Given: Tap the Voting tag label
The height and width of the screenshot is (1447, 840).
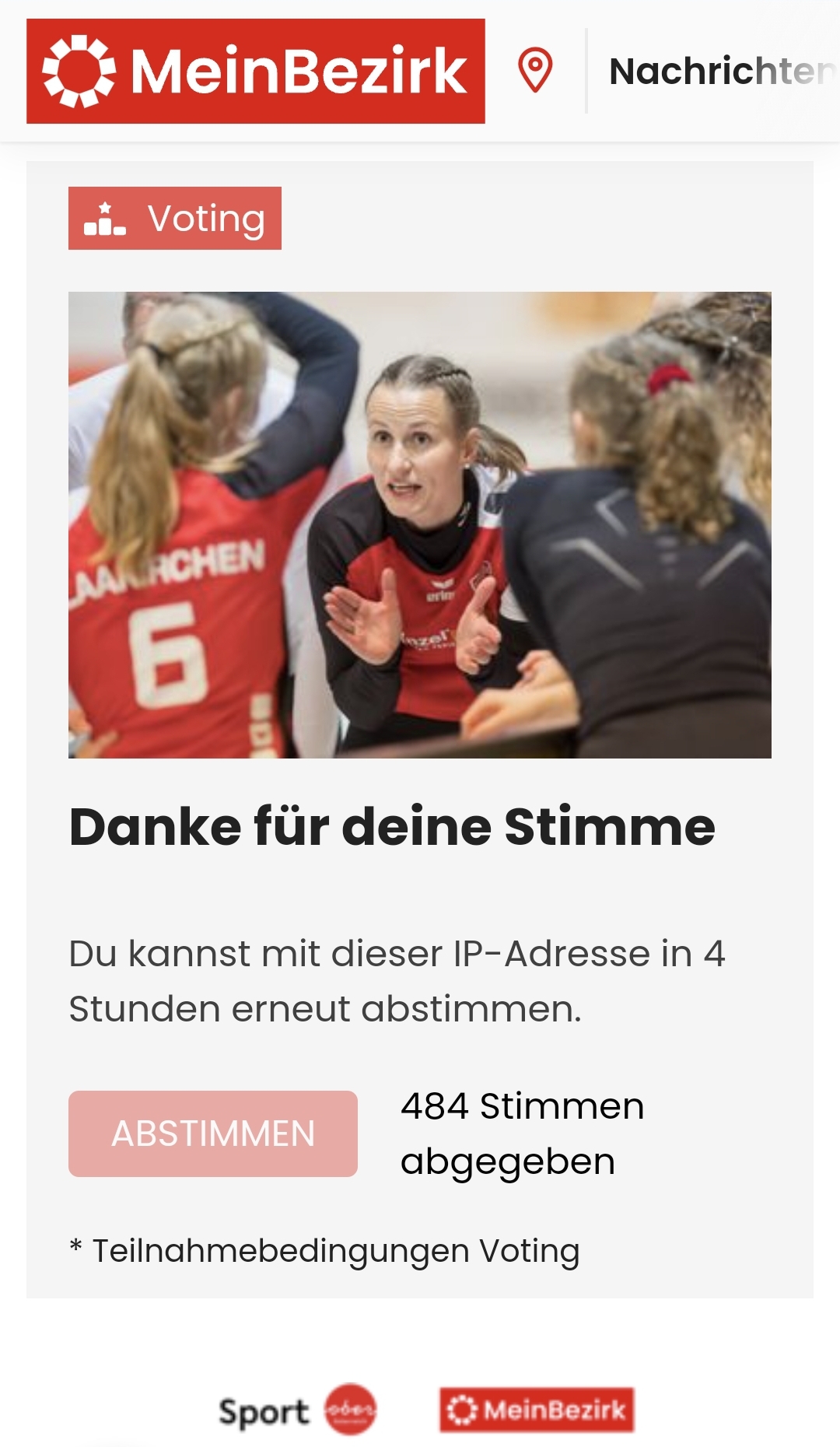Looking at the screenshot, I should (175, 219).
